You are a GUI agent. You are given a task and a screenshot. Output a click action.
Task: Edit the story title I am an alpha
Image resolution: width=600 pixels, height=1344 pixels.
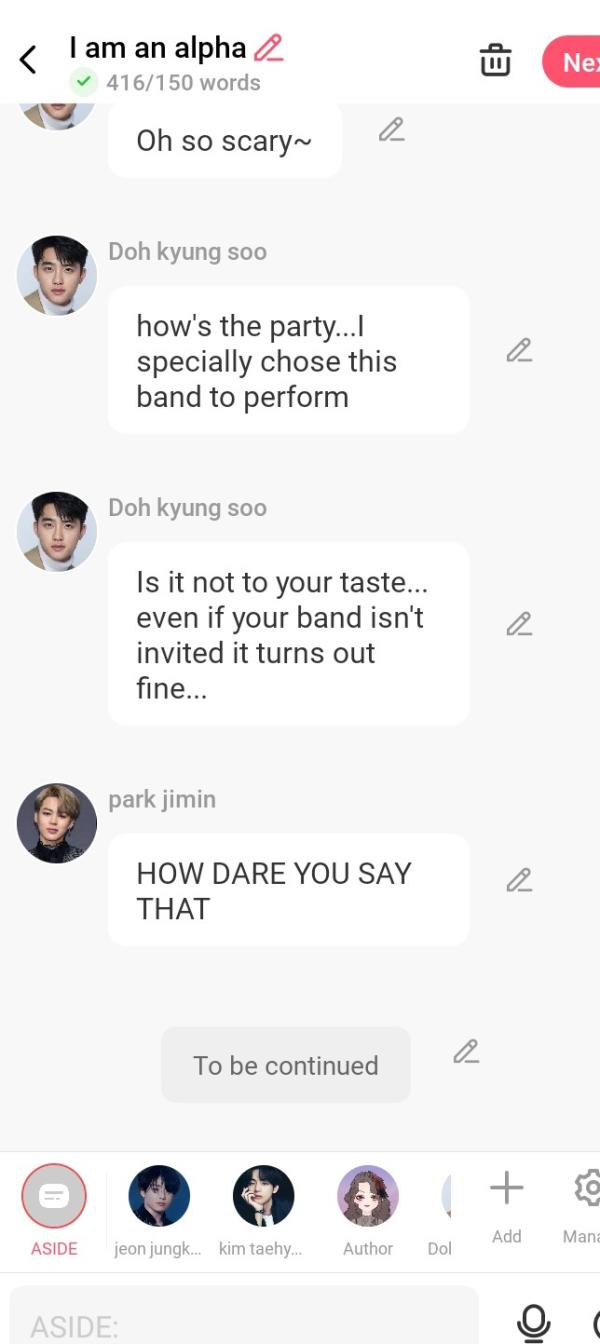(x=269, y=48)
